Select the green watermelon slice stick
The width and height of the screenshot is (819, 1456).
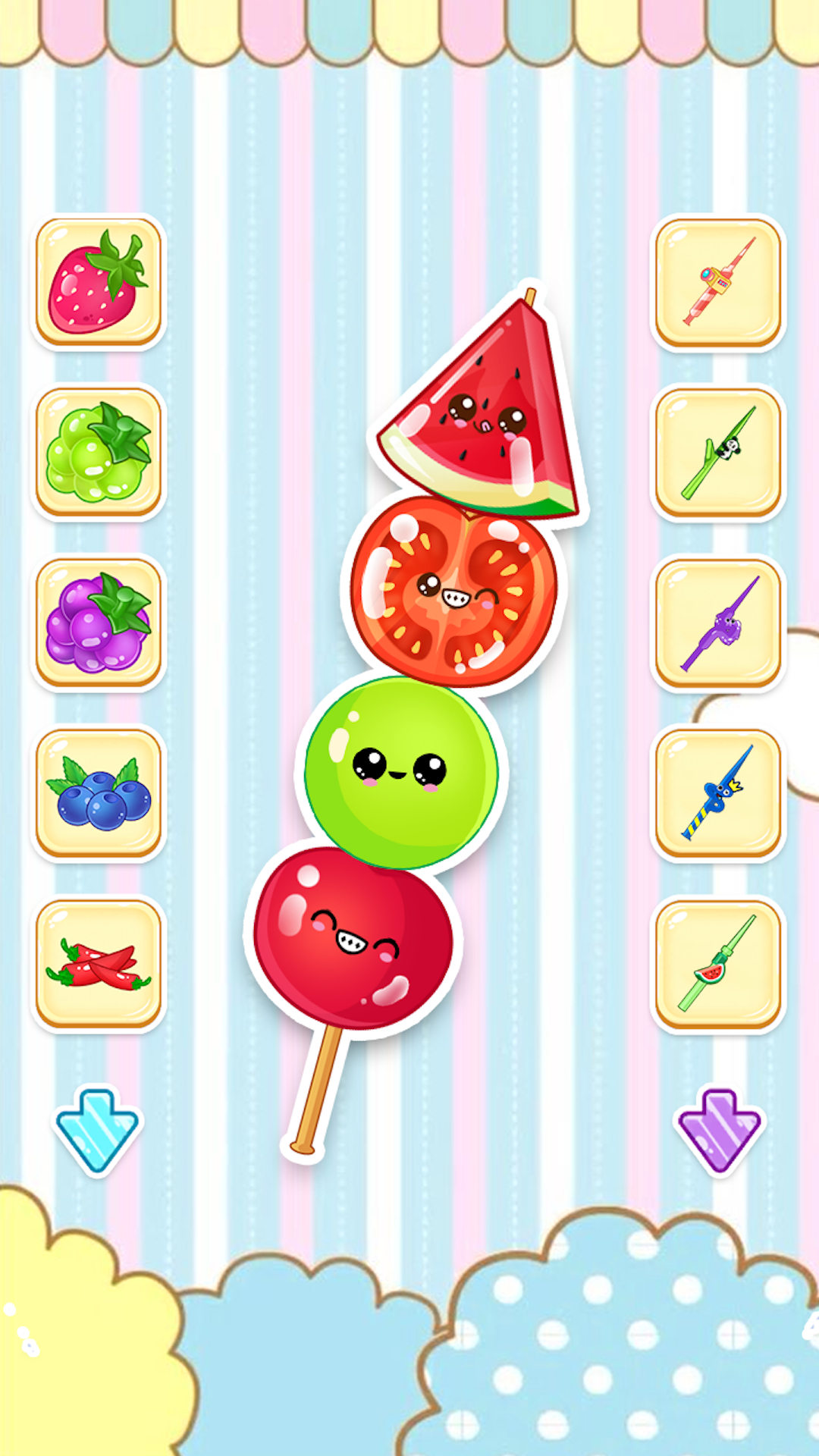pos(718,964)
